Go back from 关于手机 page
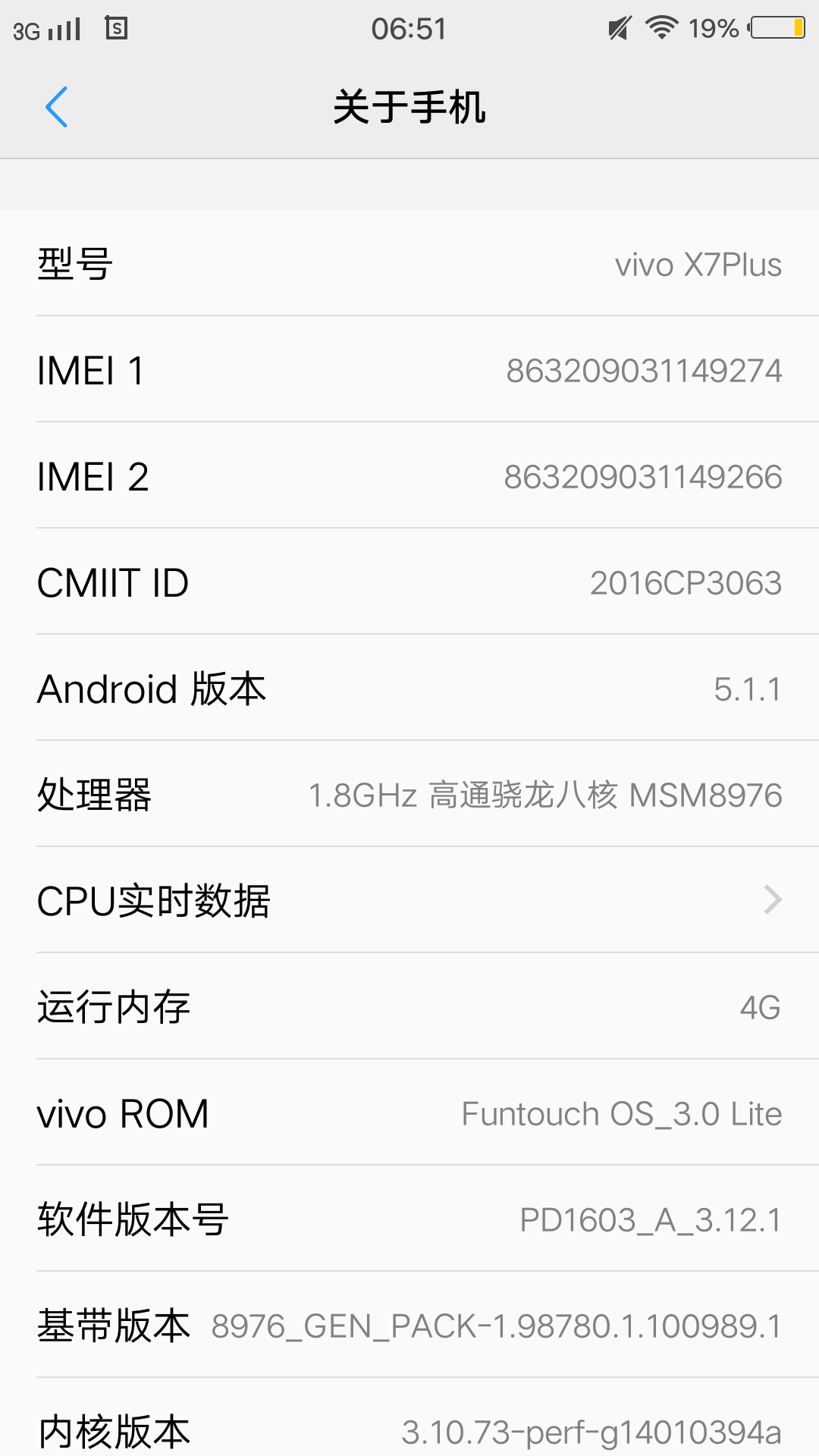The height and width of the screenshot is (1456, 819). pos(57,107)
